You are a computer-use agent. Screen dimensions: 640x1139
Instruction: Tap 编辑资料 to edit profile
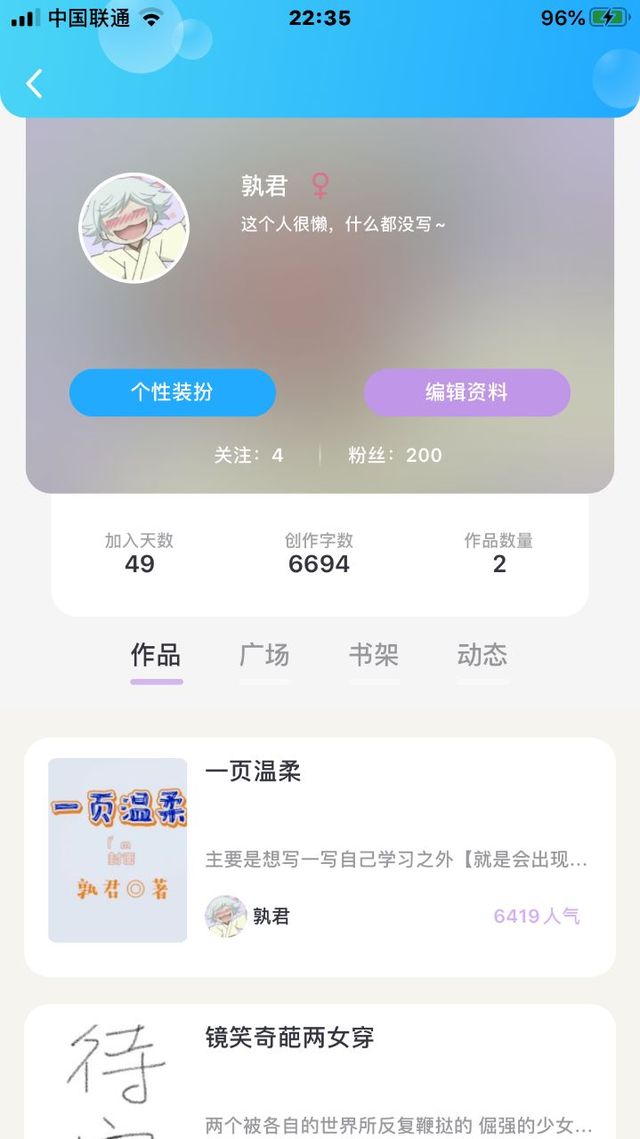pos(467,392)
